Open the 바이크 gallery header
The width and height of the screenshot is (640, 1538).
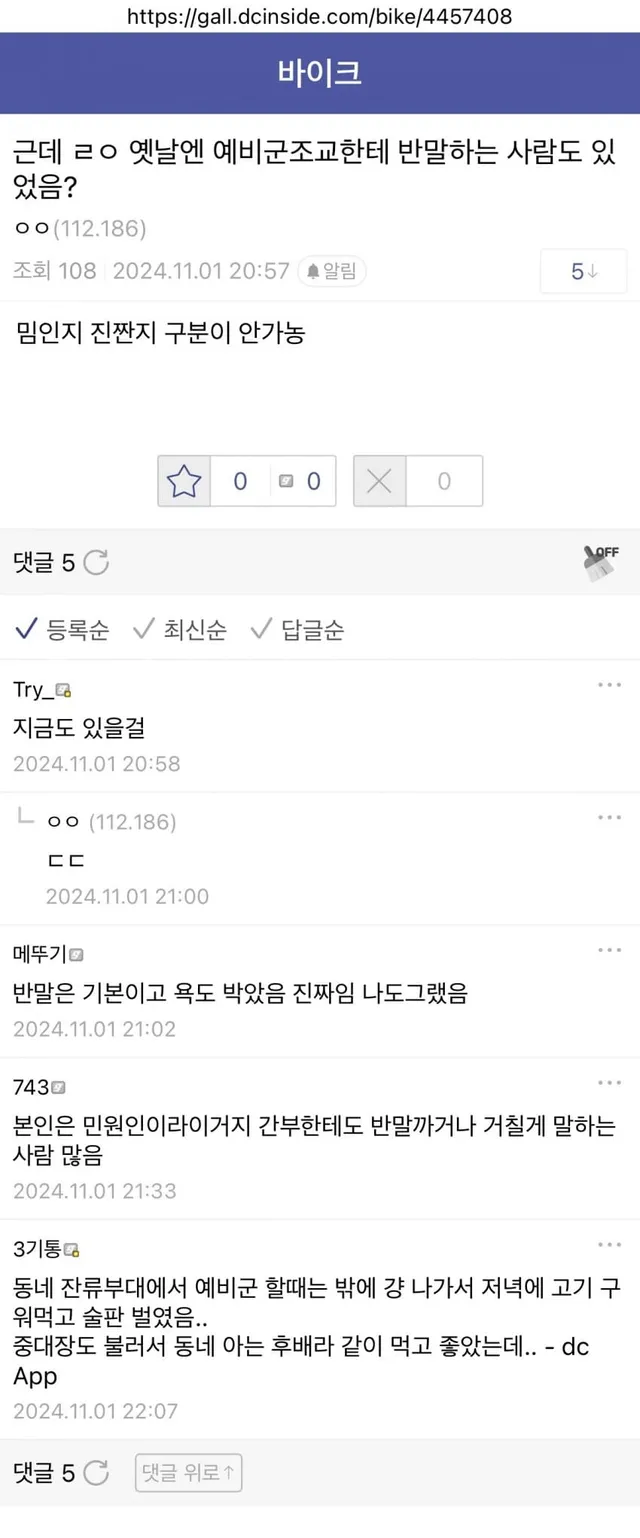(x=320, y=73)
